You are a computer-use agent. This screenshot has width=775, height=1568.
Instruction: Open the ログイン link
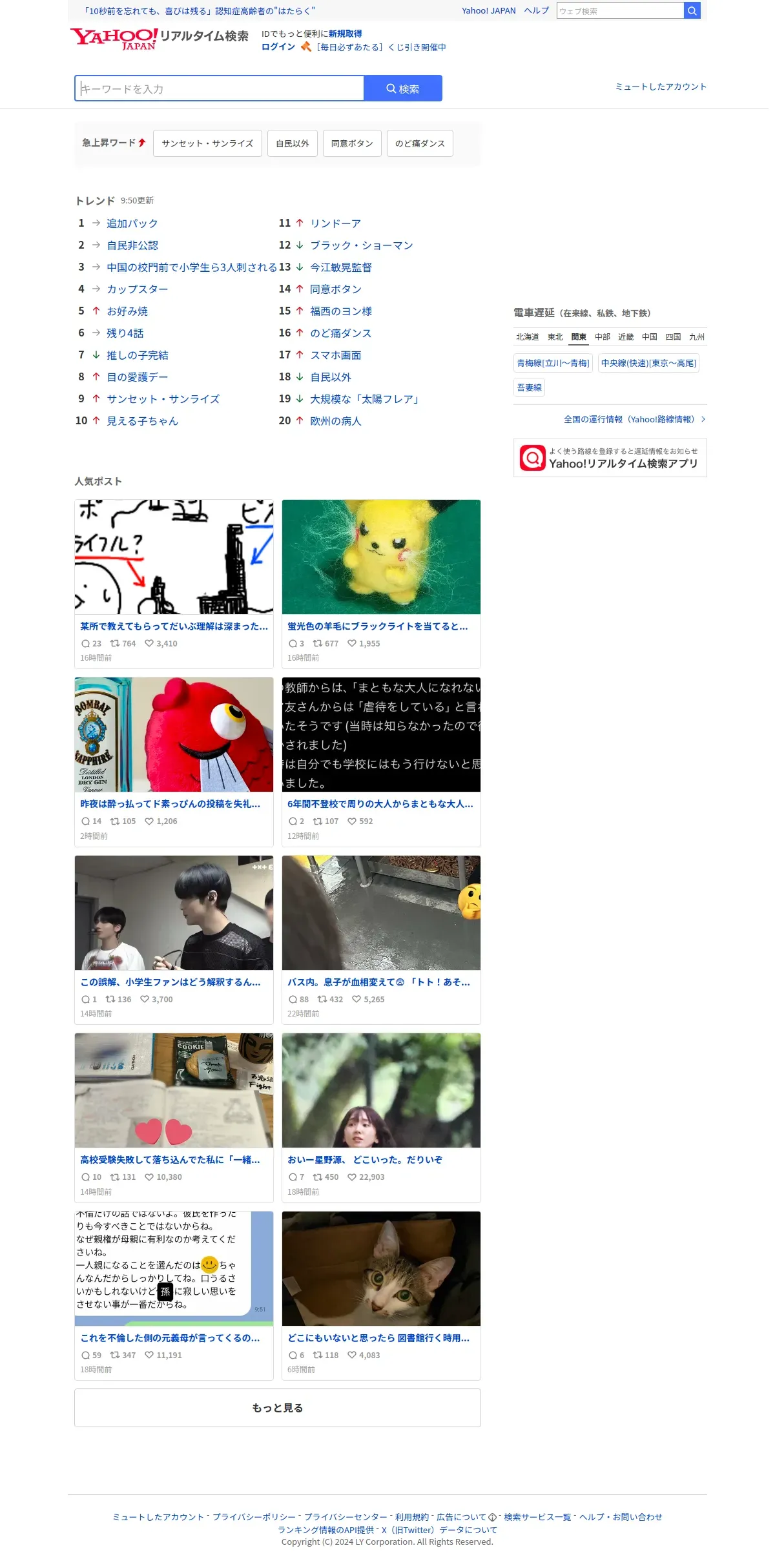pyautogui.click(x=278, y=47)
